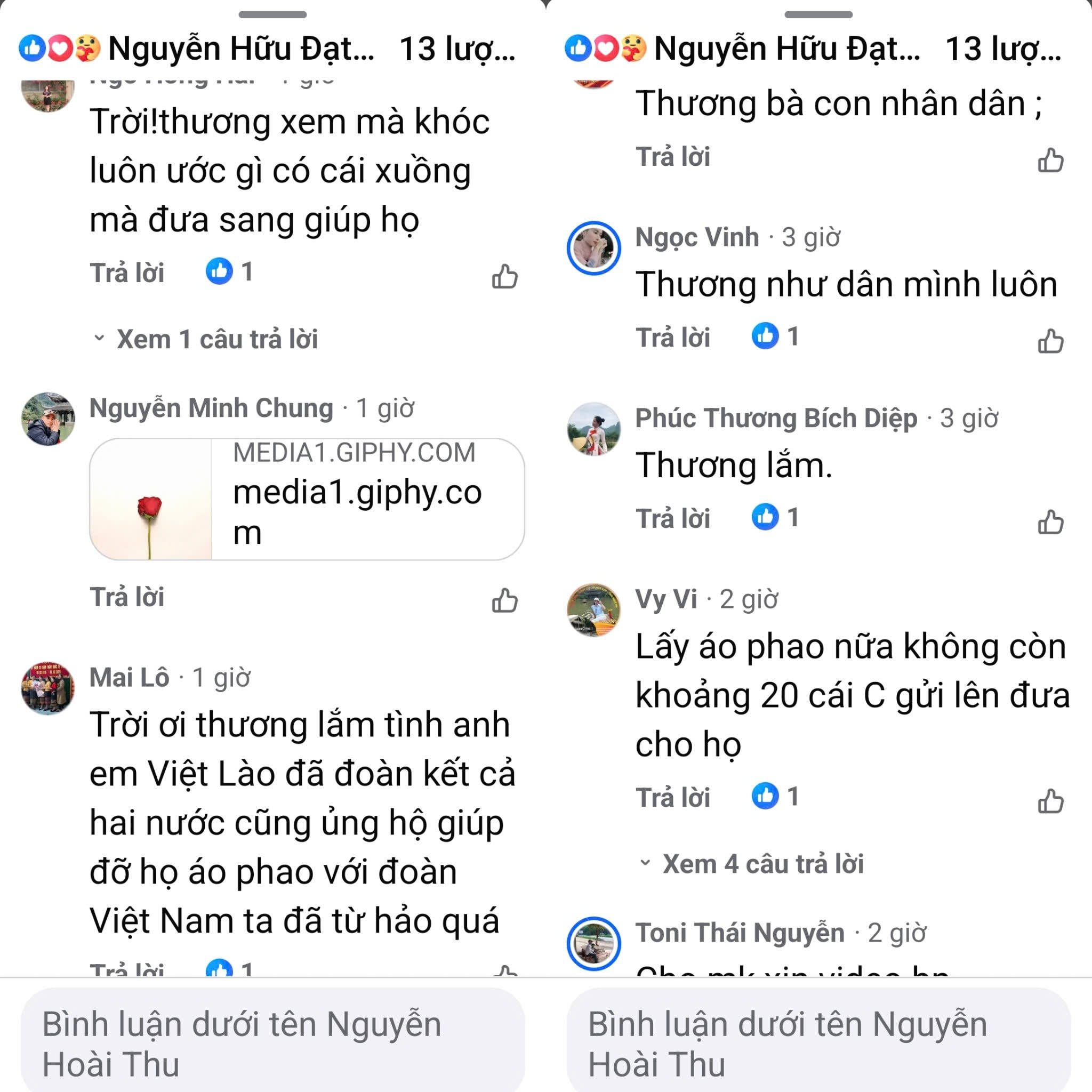Reply to Nguyễn Minh Chung's comment
Image resolution: width=1092 pixels, height=1092 pixels.
pyautogui.click(x=127, y=597)
